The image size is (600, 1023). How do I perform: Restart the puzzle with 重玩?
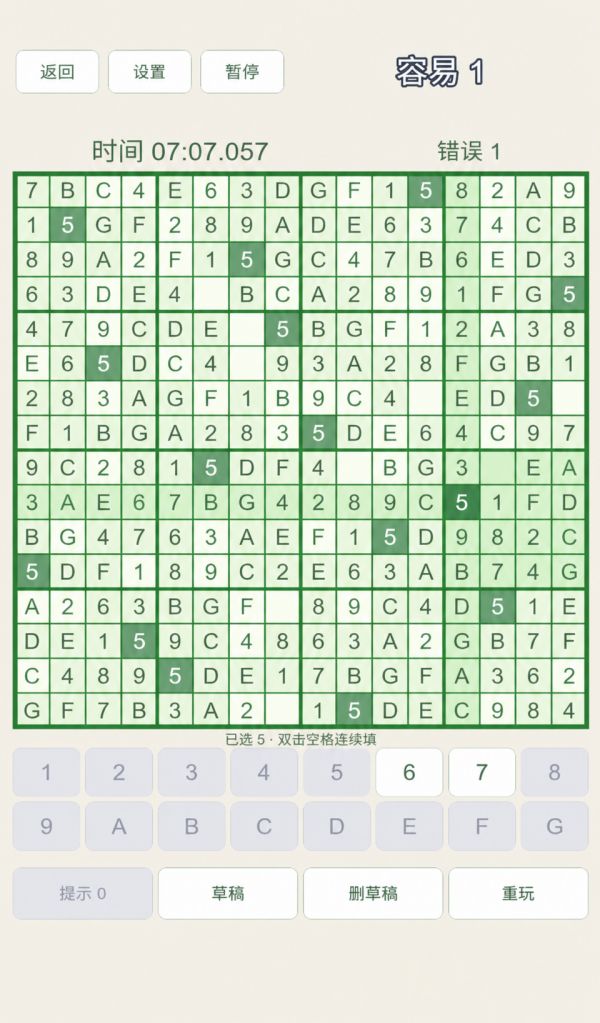[518, 893]
